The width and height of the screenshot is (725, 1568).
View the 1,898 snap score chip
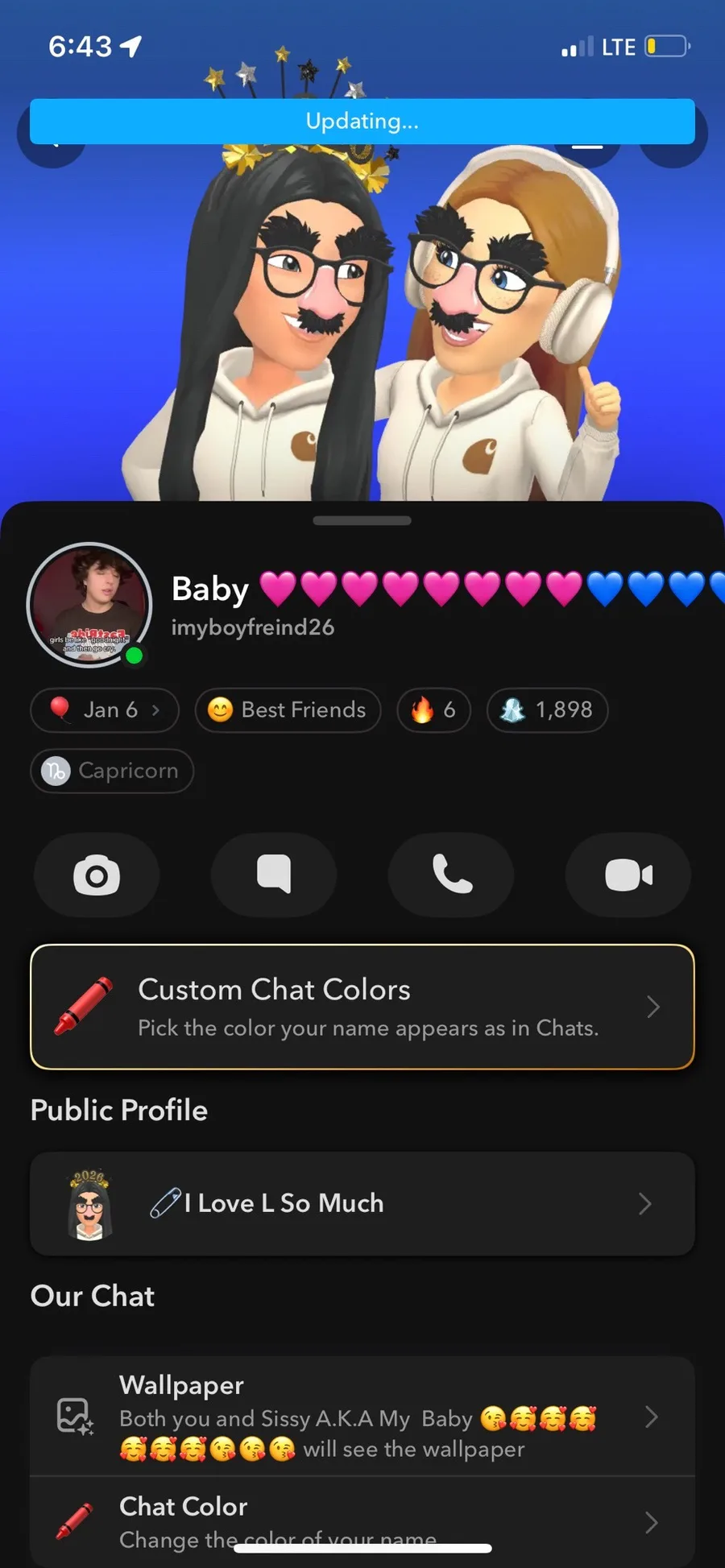click(x=547, y=710)
